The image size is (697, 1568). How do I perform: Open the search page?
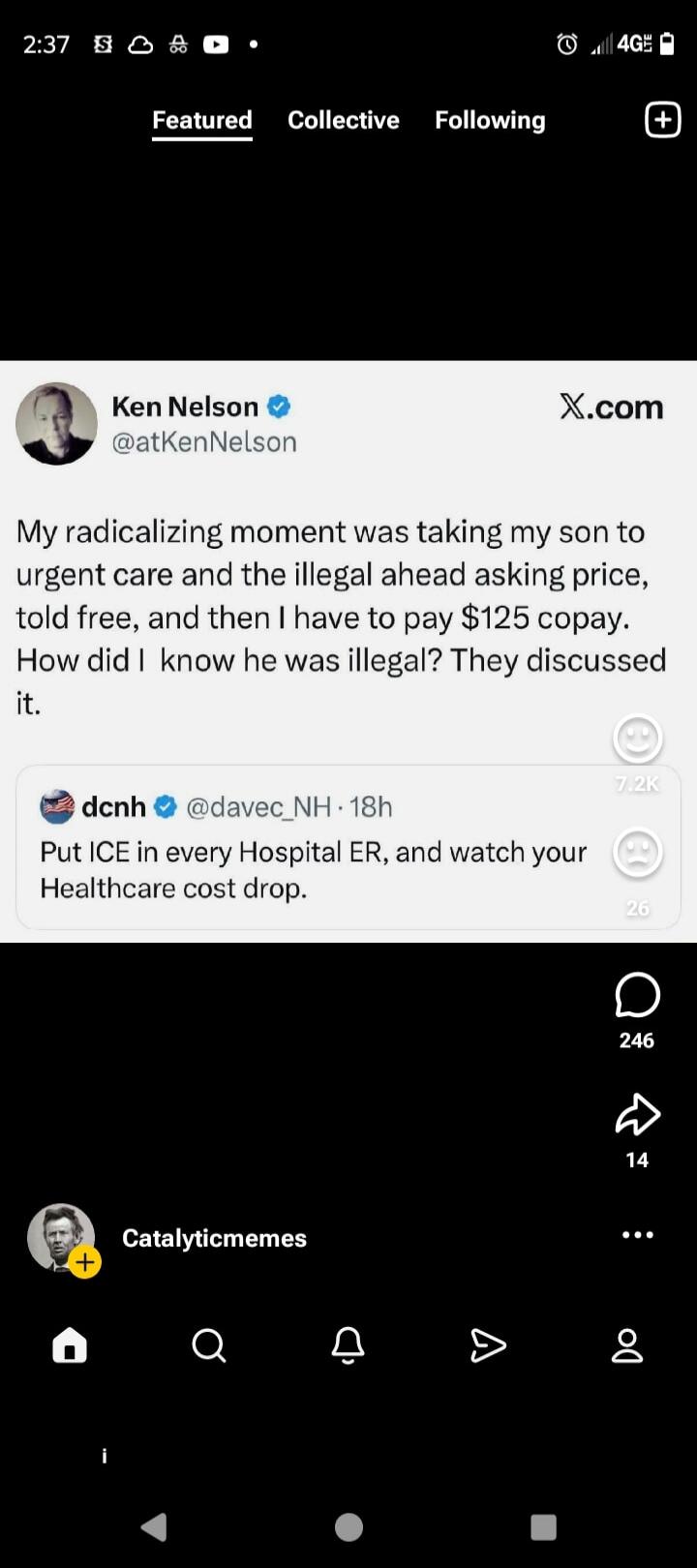[x=209, y=1344]
